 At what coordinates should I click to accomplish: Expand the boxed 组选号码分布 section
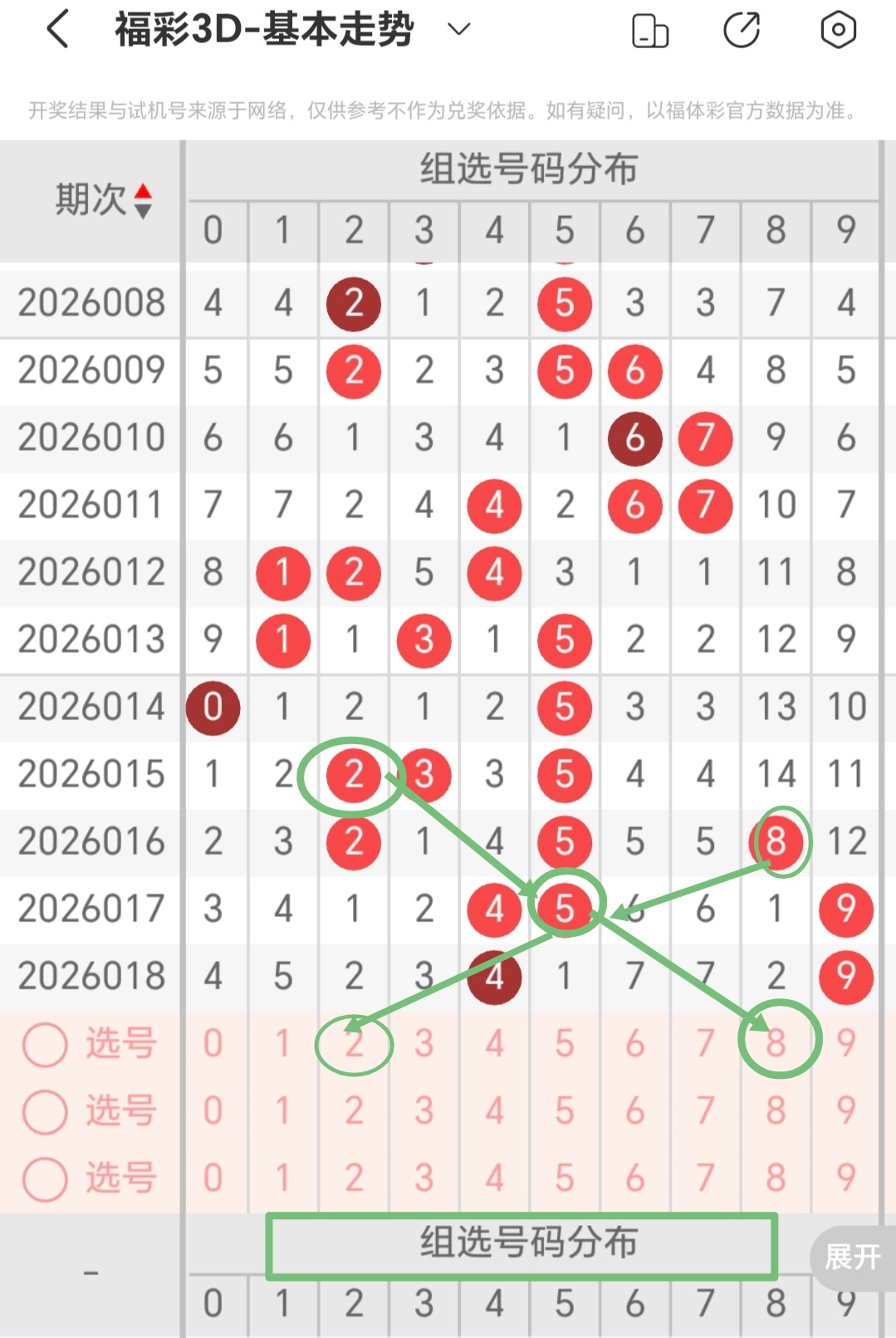pos(529,1243)
